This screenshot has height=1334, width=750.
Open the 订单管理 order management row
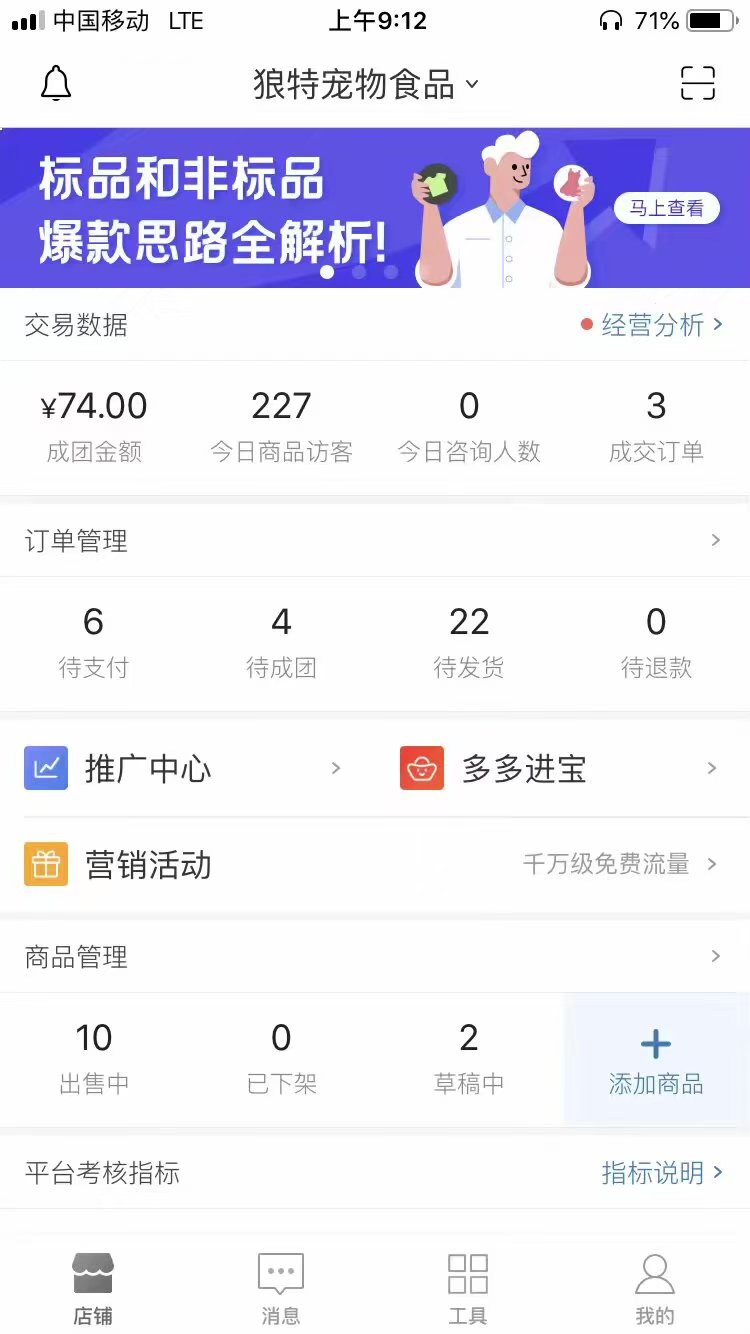point(375,541)
